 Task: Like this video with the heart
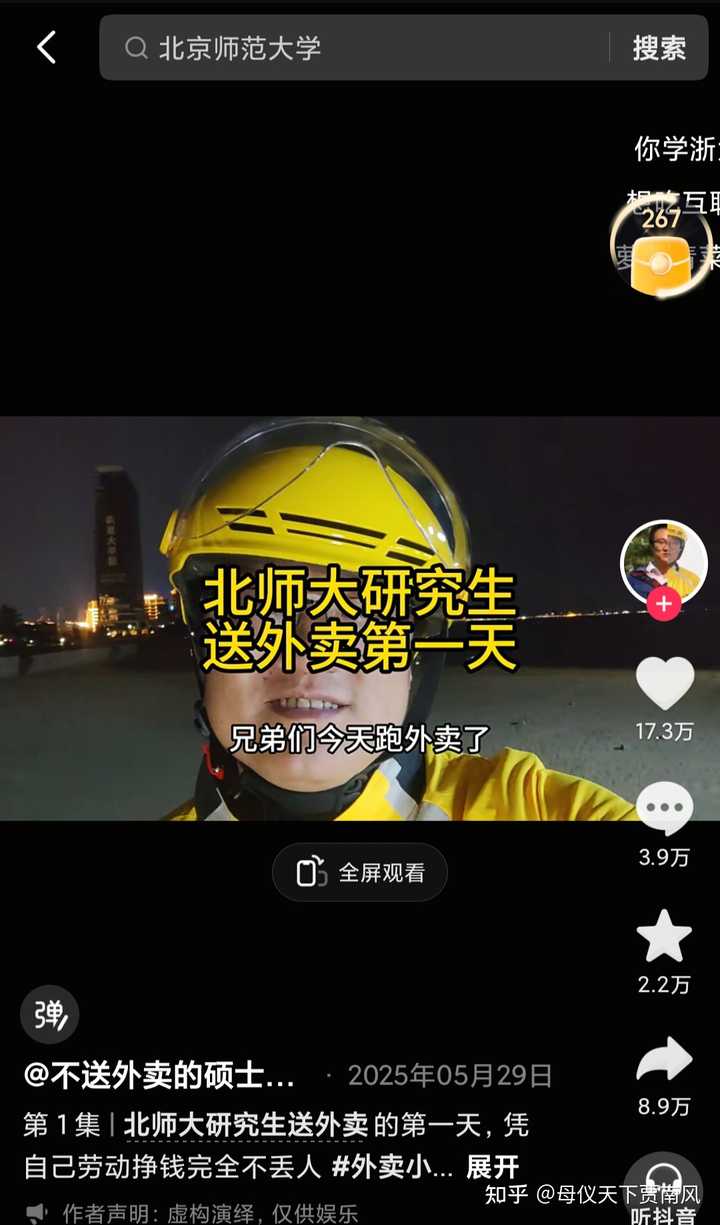click(x=664, y=684)
